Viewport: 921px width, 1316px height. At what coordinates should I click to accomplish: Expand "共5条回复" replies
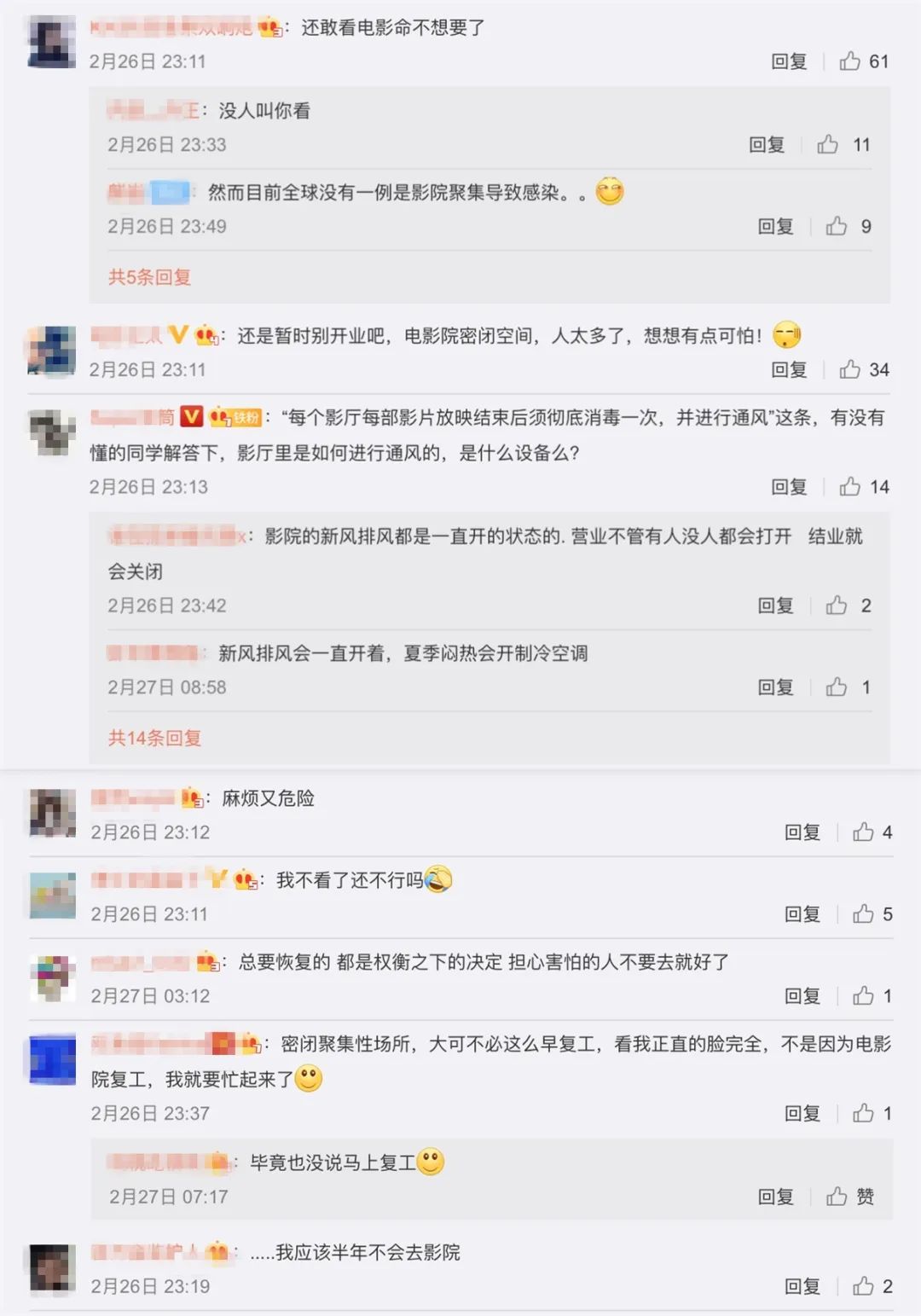click(149, 277)
